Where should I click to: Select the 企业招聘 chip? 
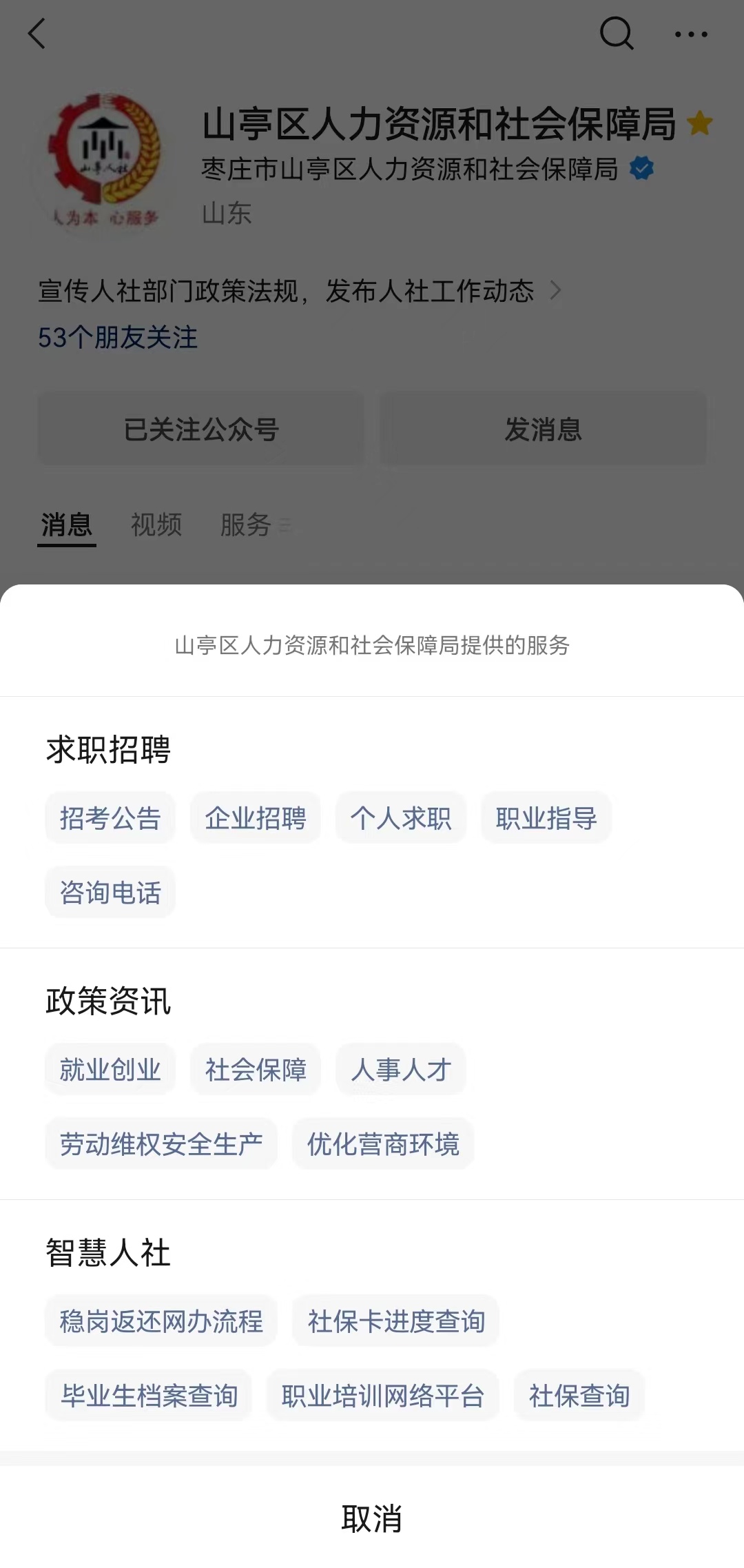256,818
